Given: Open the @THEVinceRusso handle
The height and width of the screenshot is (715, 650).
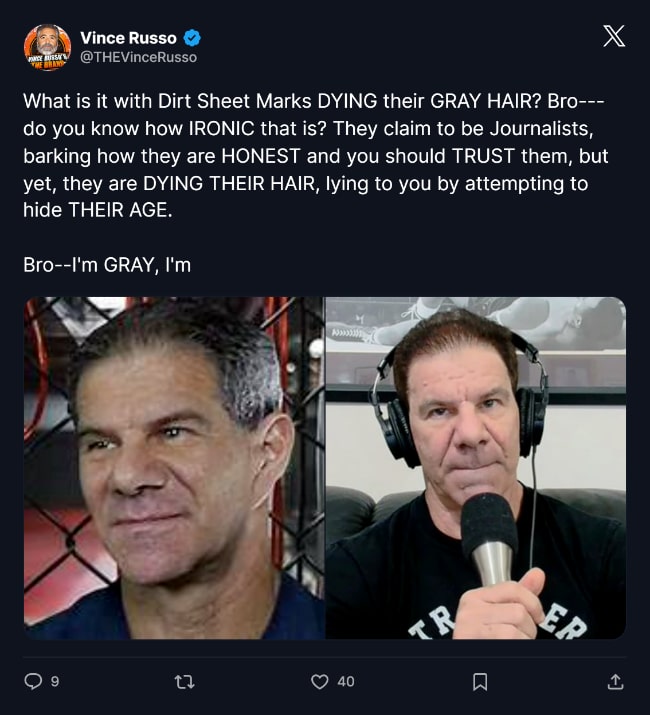Looking at the screenshot, I should pyautogui.click(x=138, y=57).
